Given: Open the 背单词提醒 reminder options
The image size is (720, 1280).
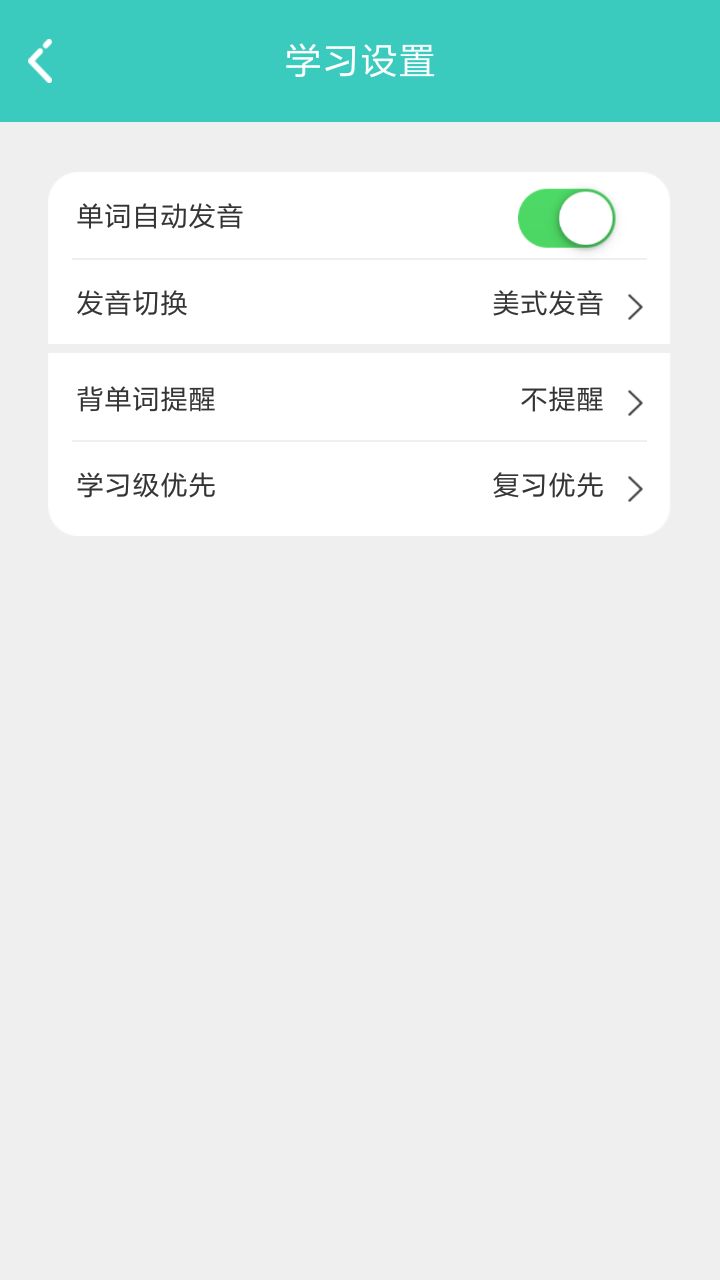Looking at the screenshot, I should [x=360, y=400].
